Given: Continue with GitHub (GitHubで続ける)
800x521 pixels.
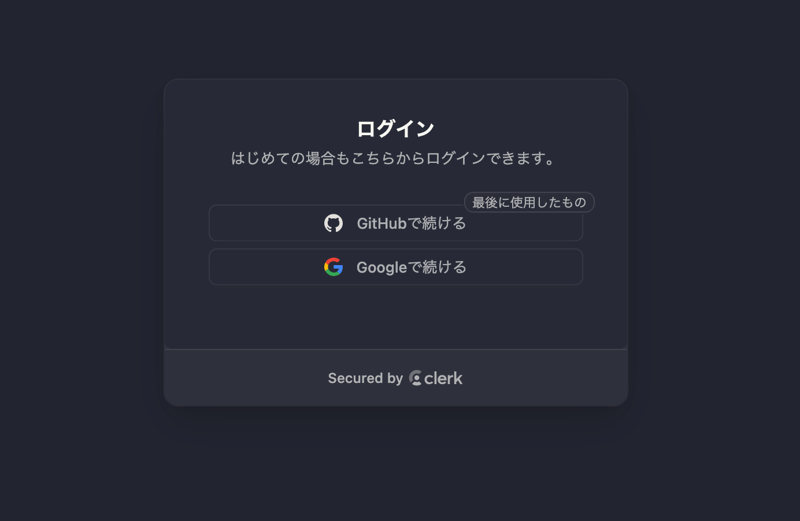Looking at the screenshot, I should (395, 224).
